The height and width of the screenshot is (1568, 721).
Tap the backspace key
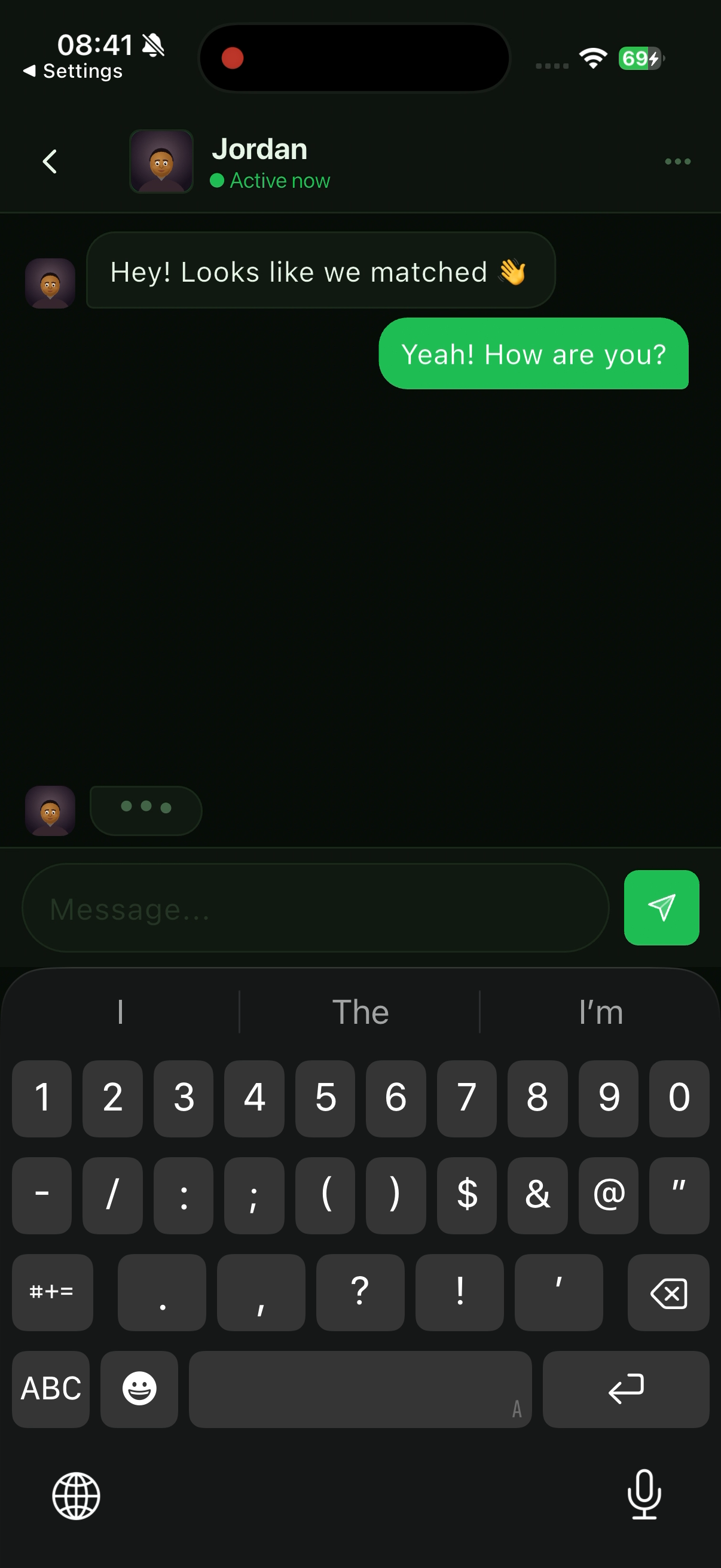668,1292
